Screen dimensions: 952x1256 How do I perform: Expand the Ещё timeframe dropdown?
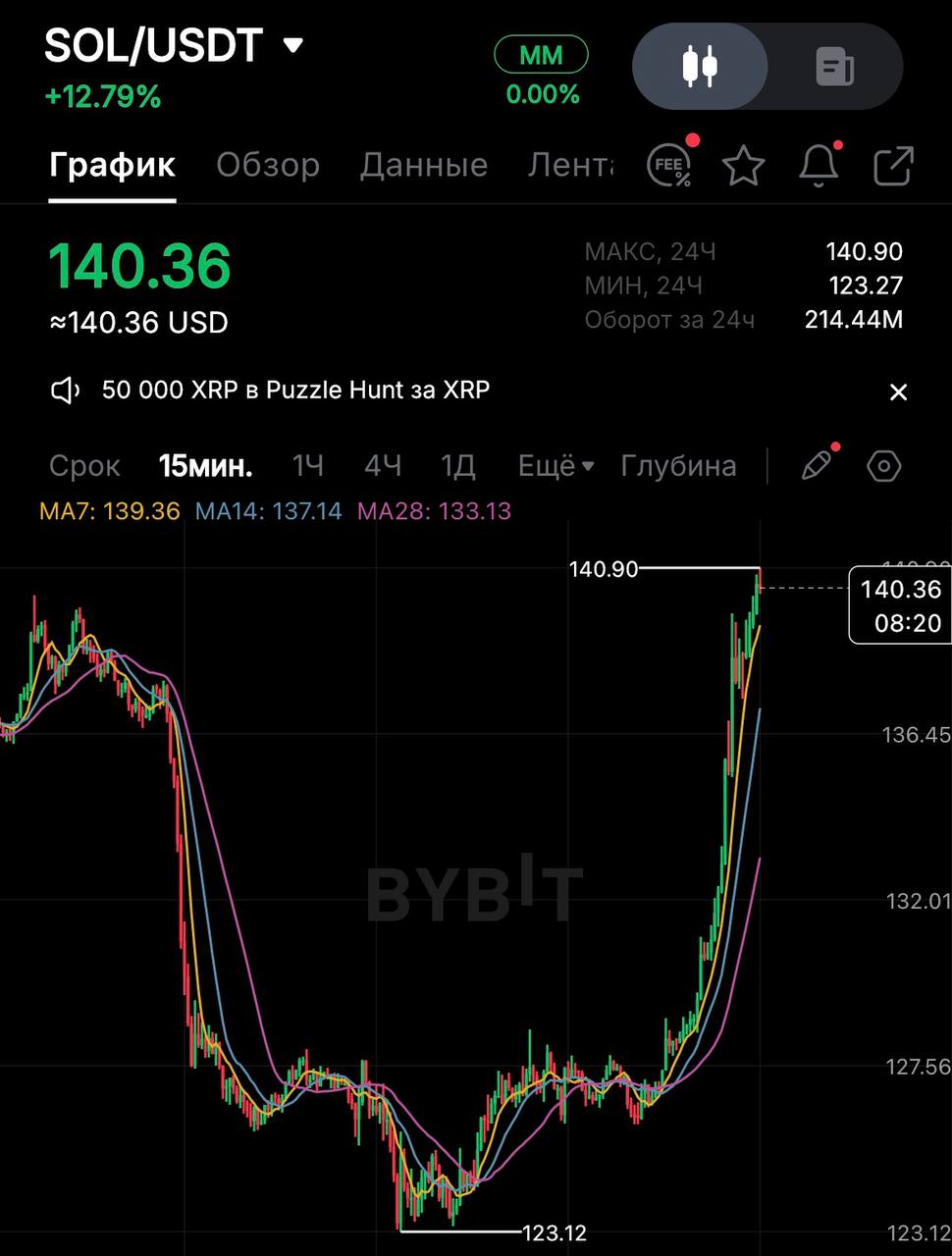click(556, 466)
